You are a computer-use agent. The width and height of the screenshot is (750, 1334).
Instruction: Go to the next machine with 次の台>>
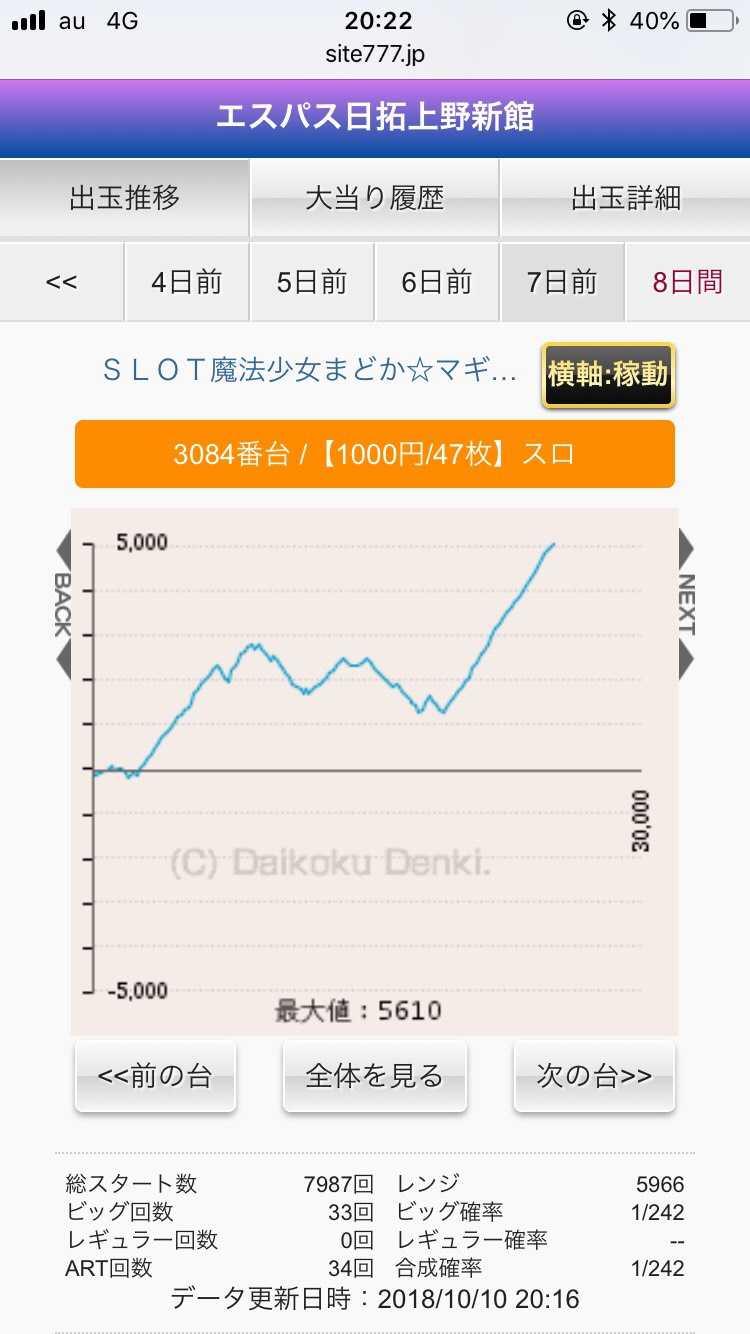[x=594, y=1076]
